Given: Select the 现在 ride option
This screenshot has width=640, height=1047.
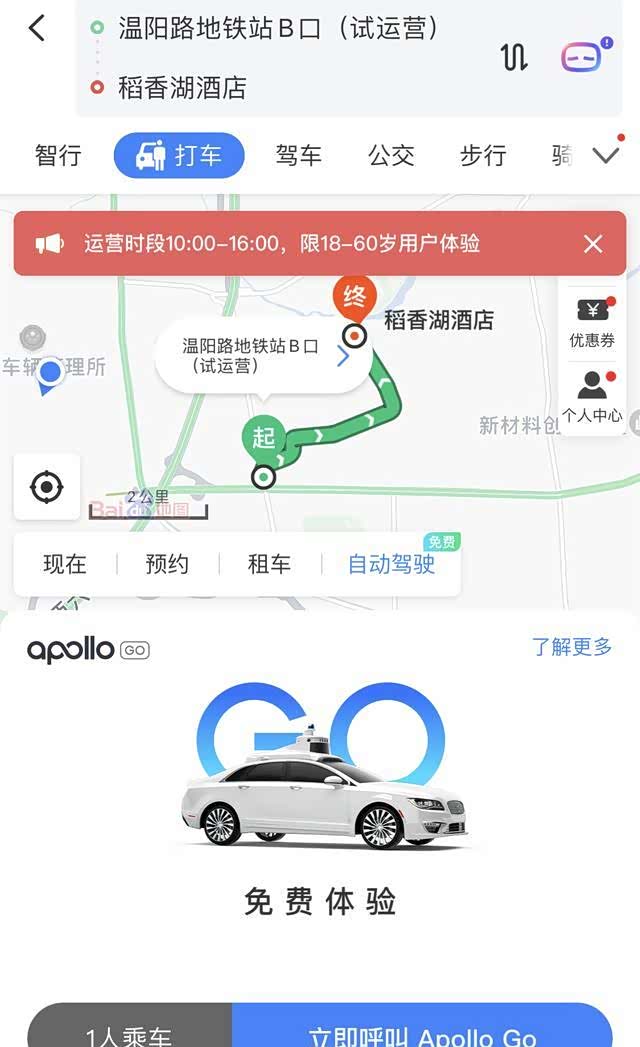Looking at the screenshot, I should point(65,565).
